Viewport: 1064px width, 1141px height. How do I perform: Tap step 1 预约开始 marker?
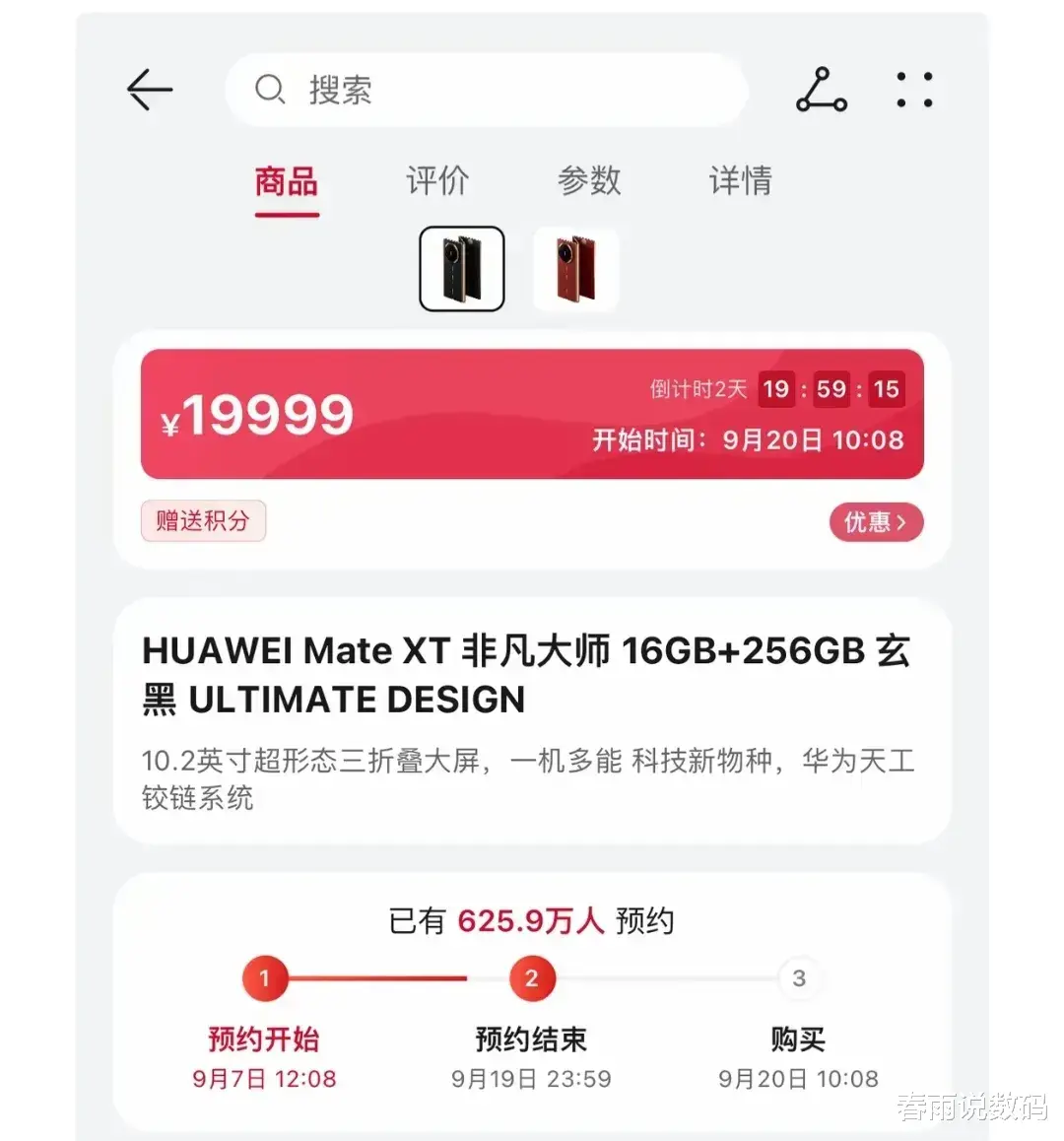pos(263,977)
